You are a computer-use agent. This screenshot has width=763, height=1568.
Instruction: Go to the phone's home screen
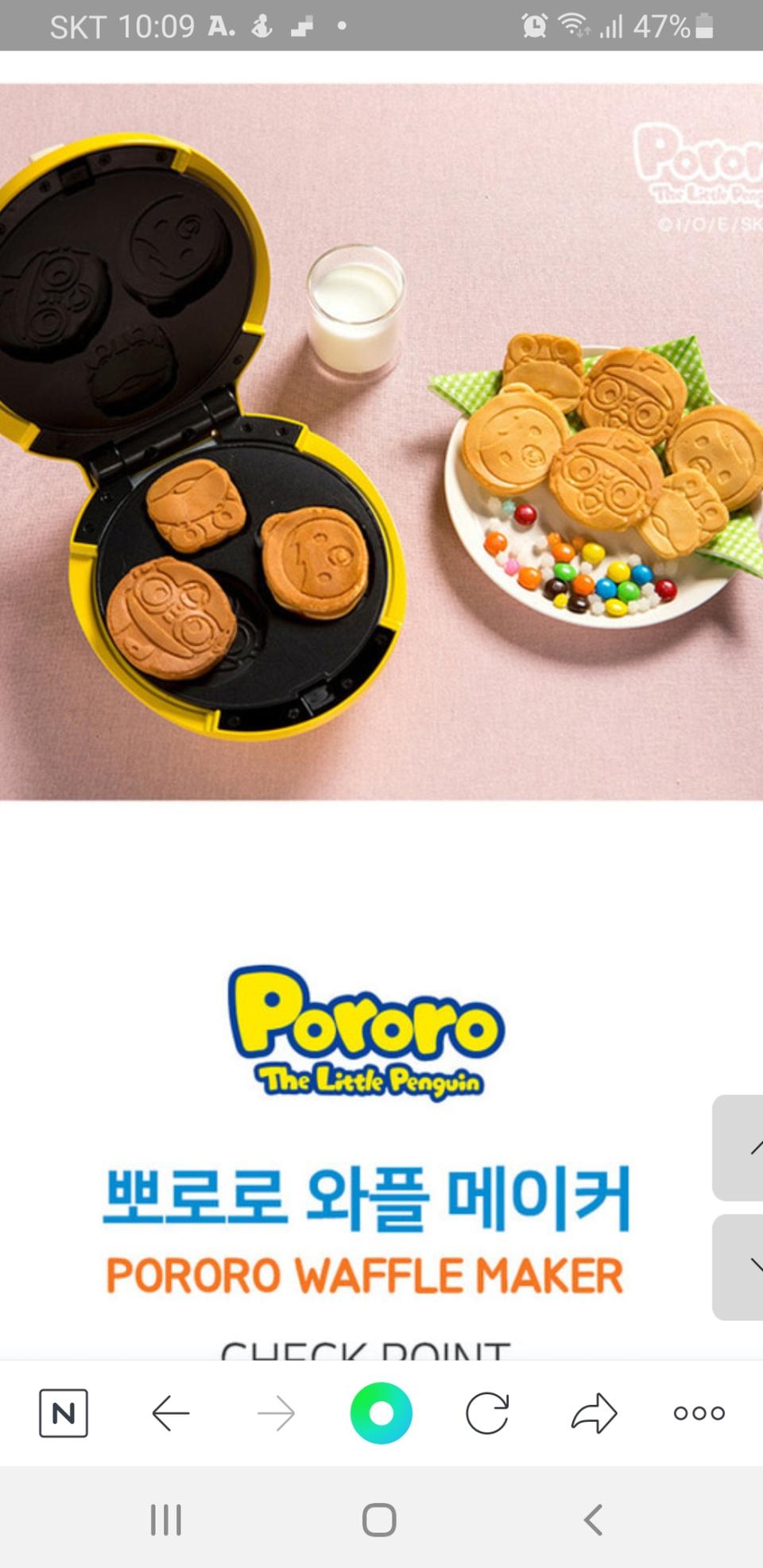coord(379,1520)
